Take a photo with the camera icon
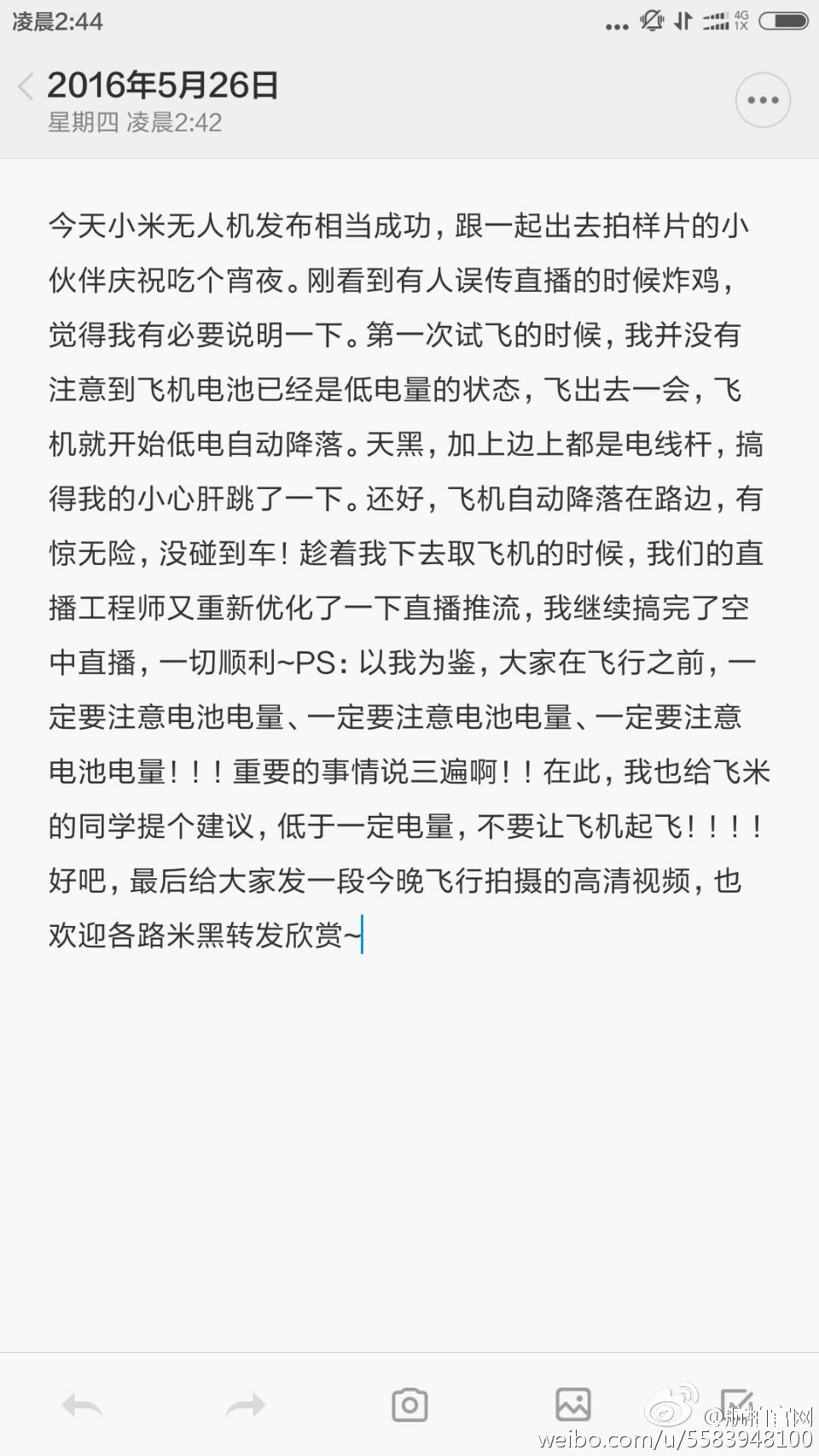The width and height of the screenshot is (819, 1456). [409, 1405]
